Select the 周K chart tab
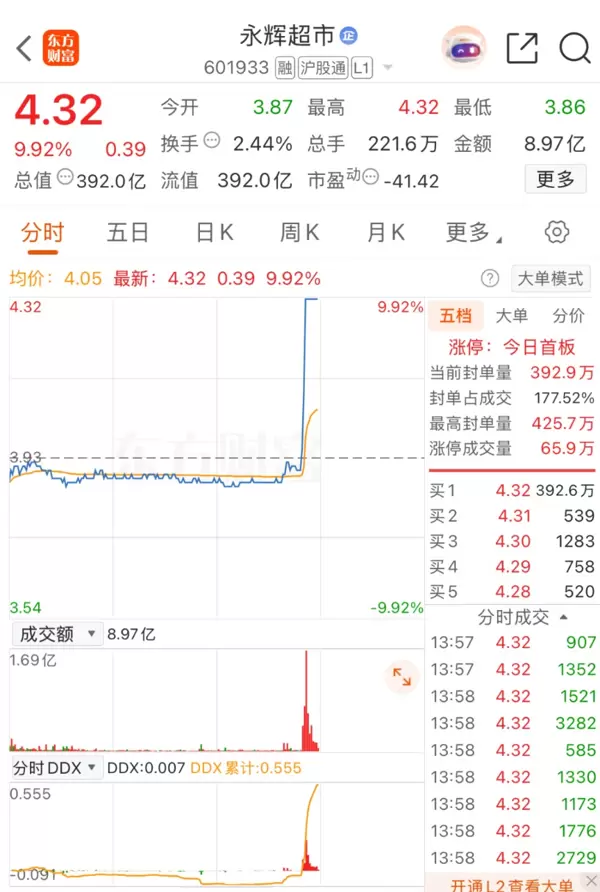The image size is (600, 892). [x=300, y=233]
